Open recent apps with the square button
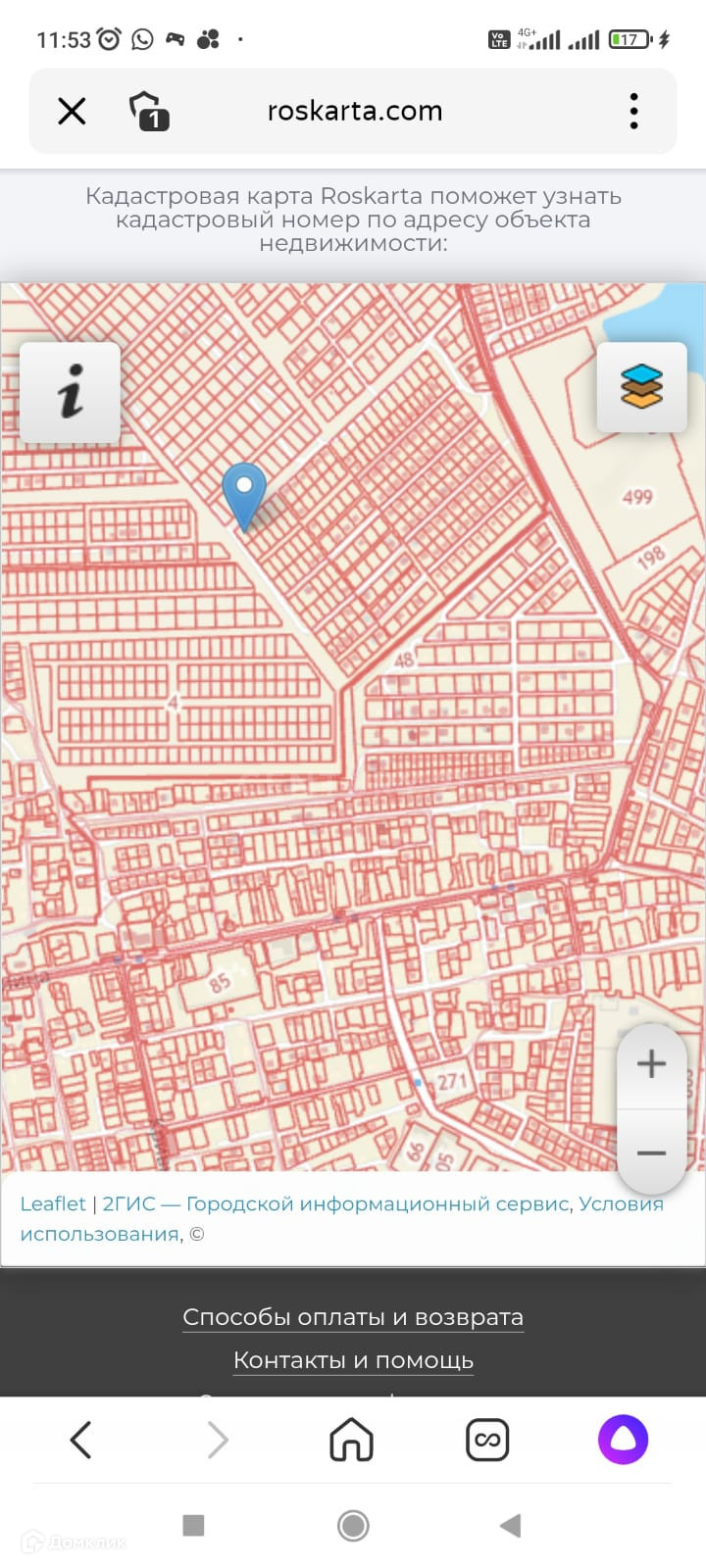 (x=194, y=1525)
